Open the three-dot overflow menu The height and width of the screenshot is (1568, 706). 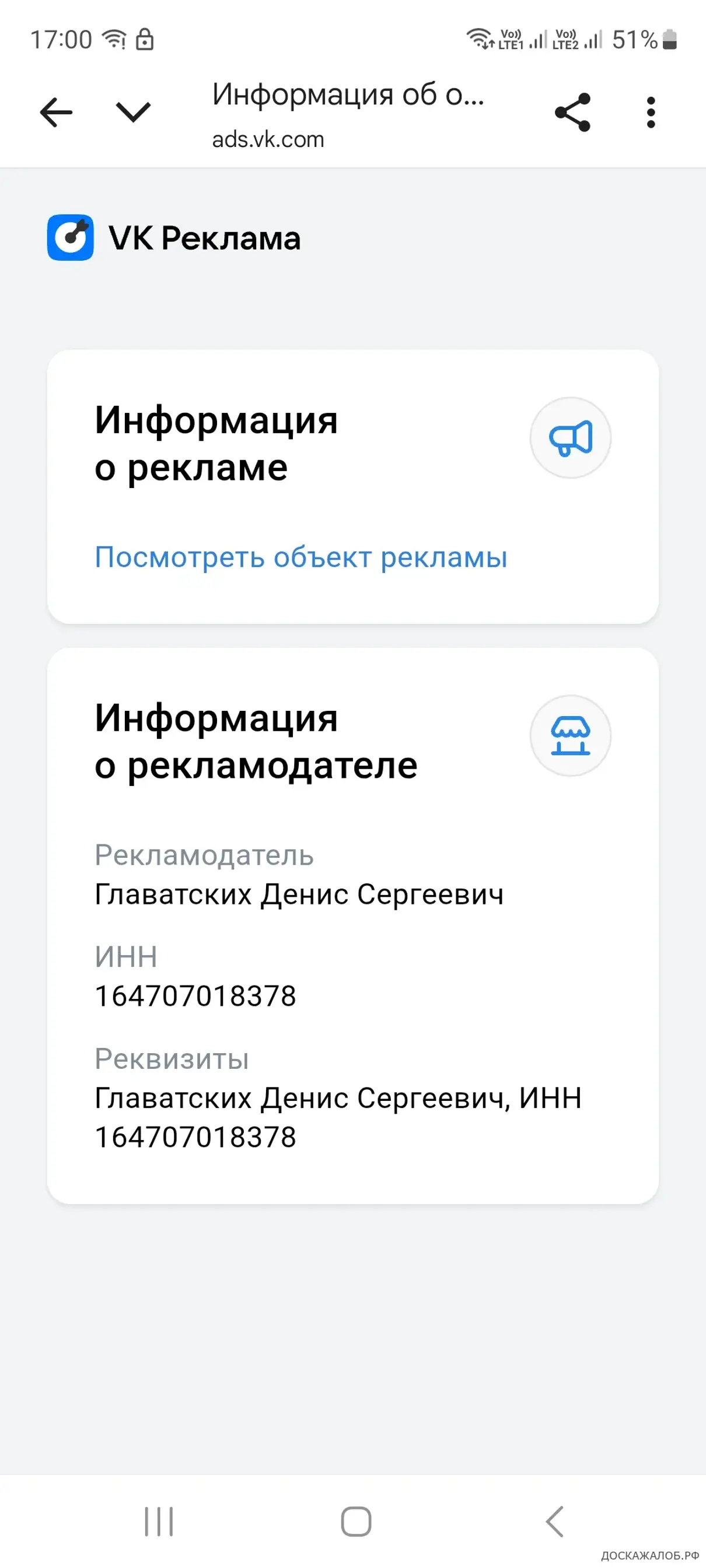point(651,113)
